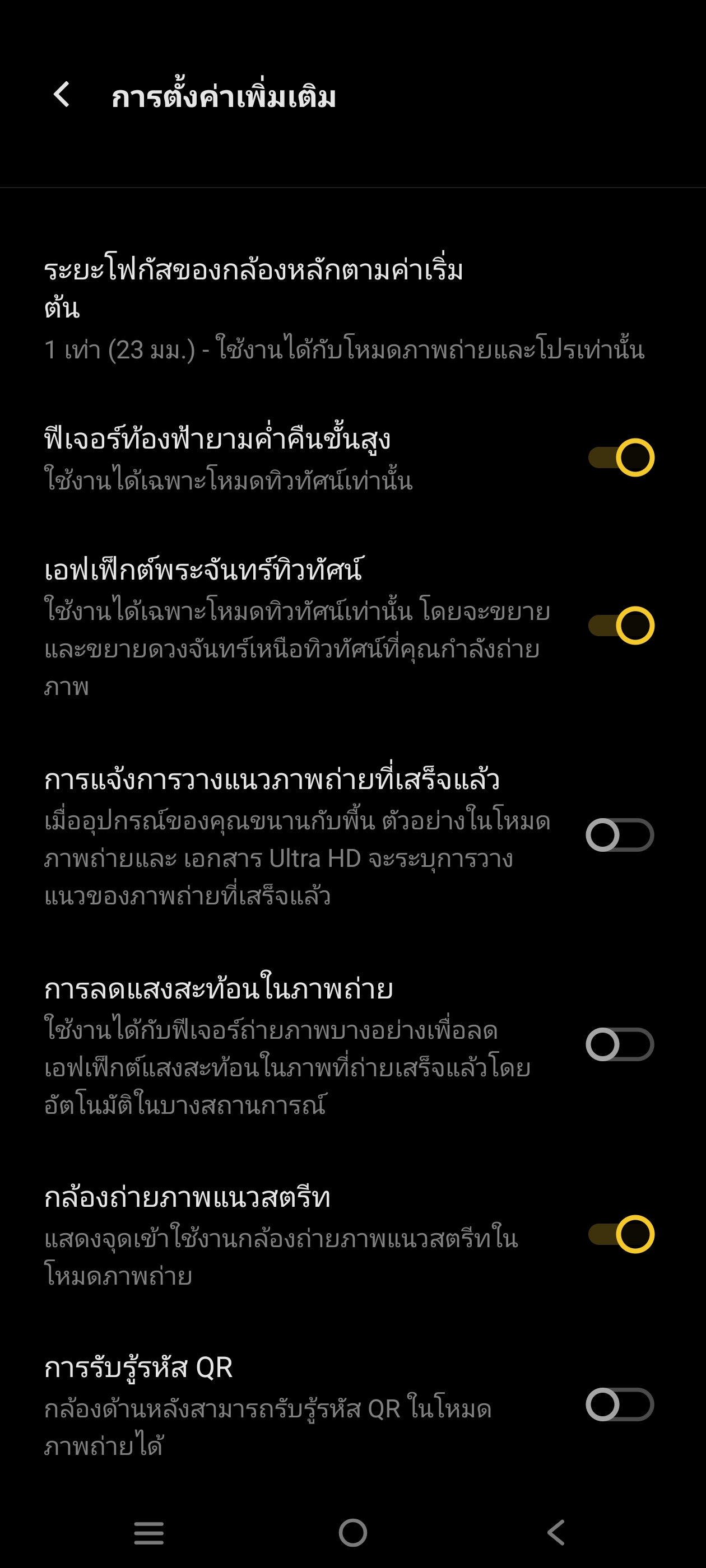Viewport: 706px width, 1568px height.
Task: Disable ฟีเจอร์ท้องฟ้ายามค่ำคืนขั้นสูง toggle
Action: point(621,457)
